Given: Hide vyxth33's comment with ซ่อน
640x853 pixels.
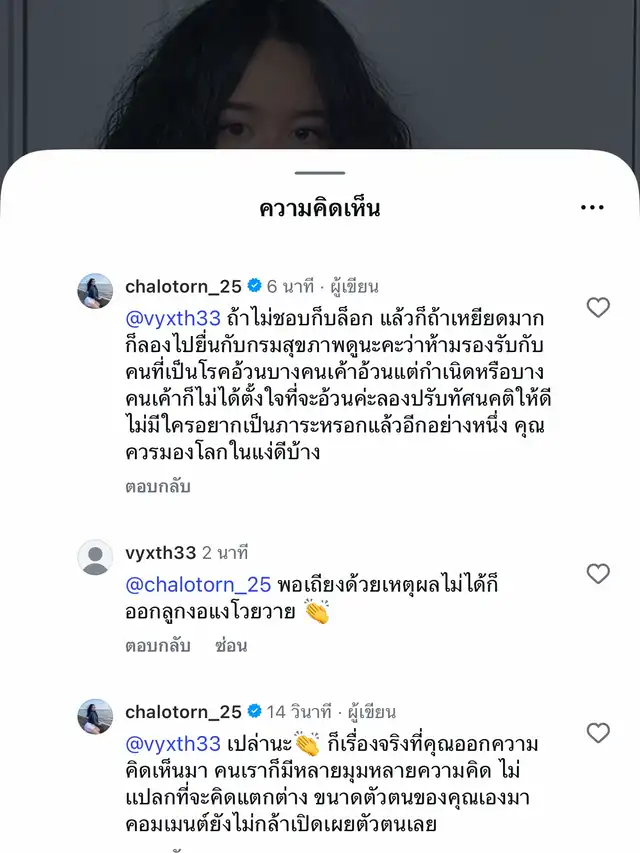Looking at the screenshot, I should 231,646.
